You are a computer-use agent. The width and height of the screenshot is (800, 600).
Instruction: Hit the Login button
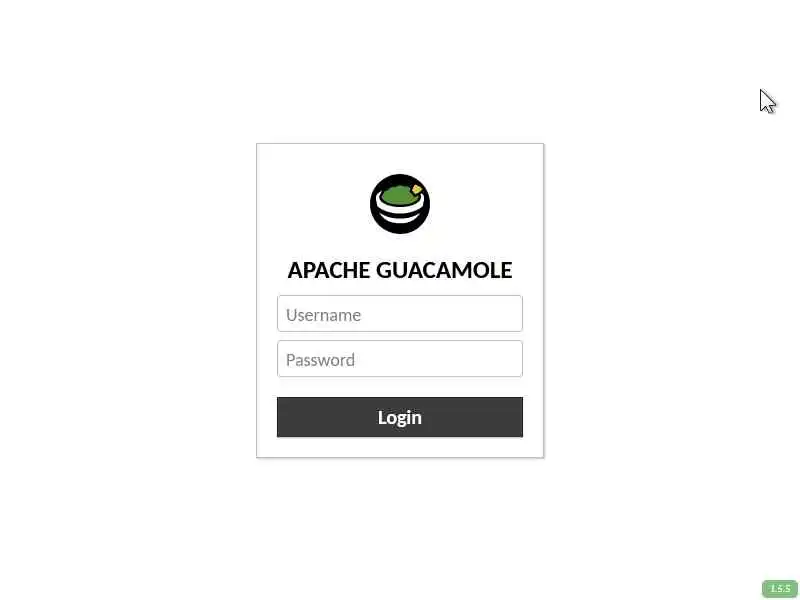tap(399, 417)
